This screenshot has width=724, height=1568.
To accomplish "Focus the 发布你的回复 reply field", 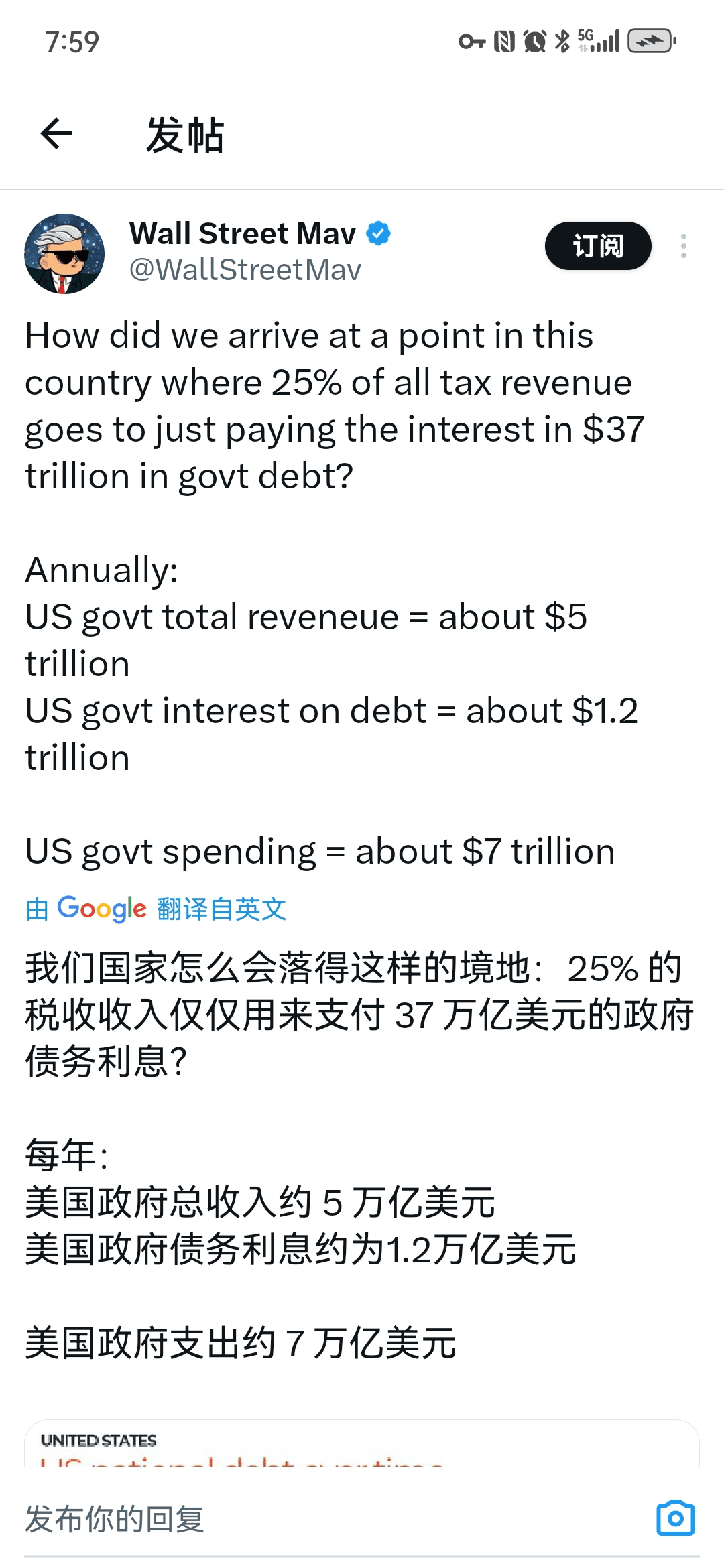I will tap(335, 1518).
